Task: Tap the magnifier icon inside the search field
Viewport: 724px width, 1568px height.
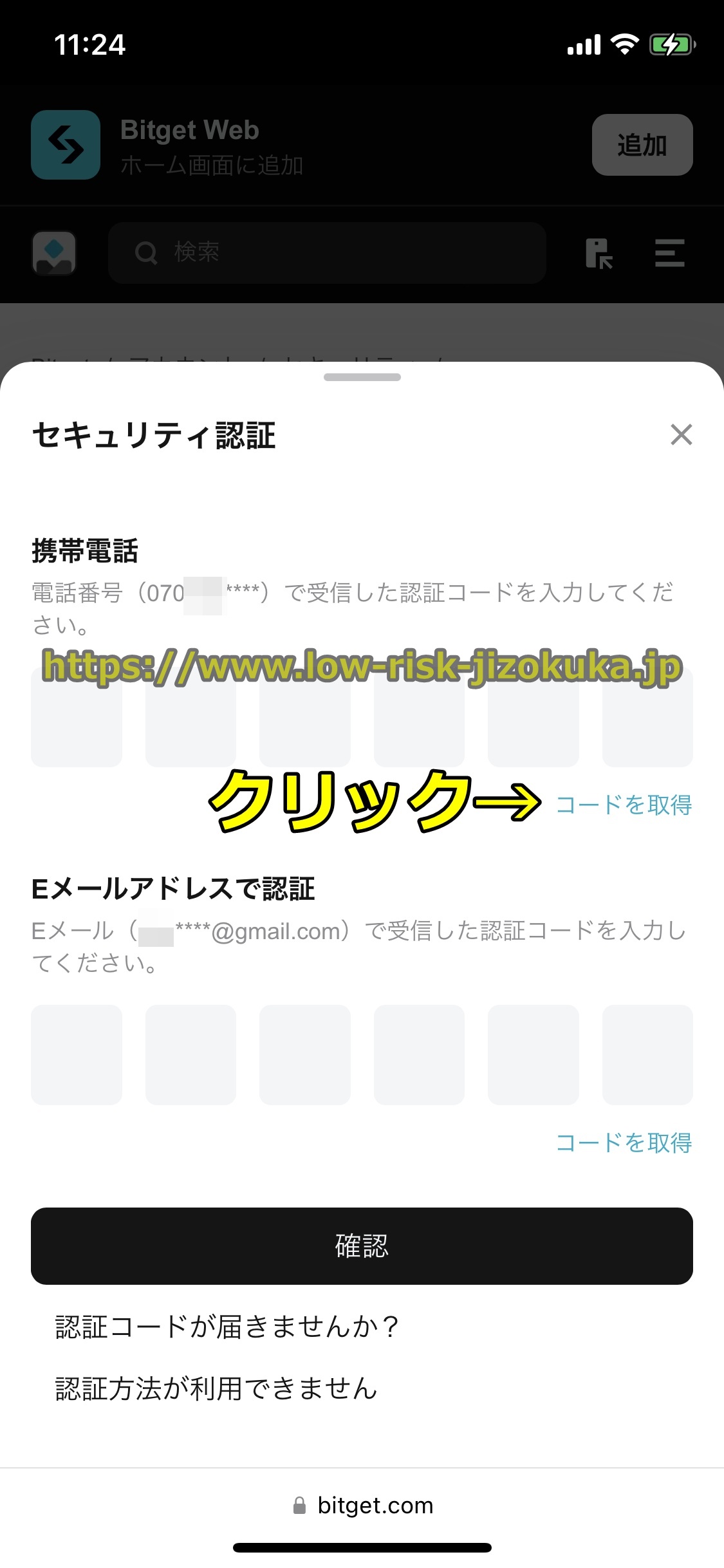Action: (147, 252)
